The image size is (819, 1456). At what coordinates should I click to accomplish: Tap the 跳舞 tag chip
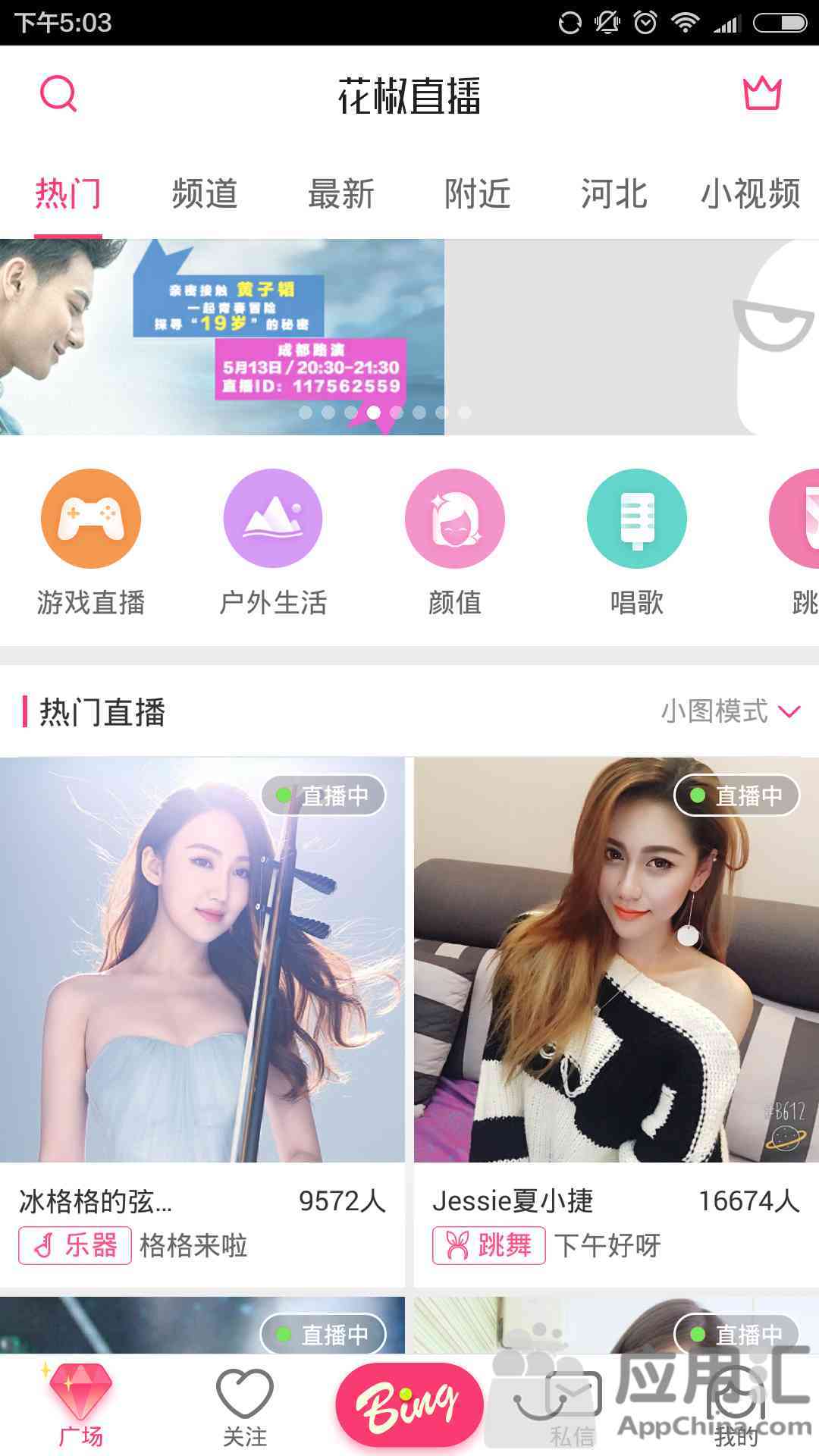(488, 1245)
